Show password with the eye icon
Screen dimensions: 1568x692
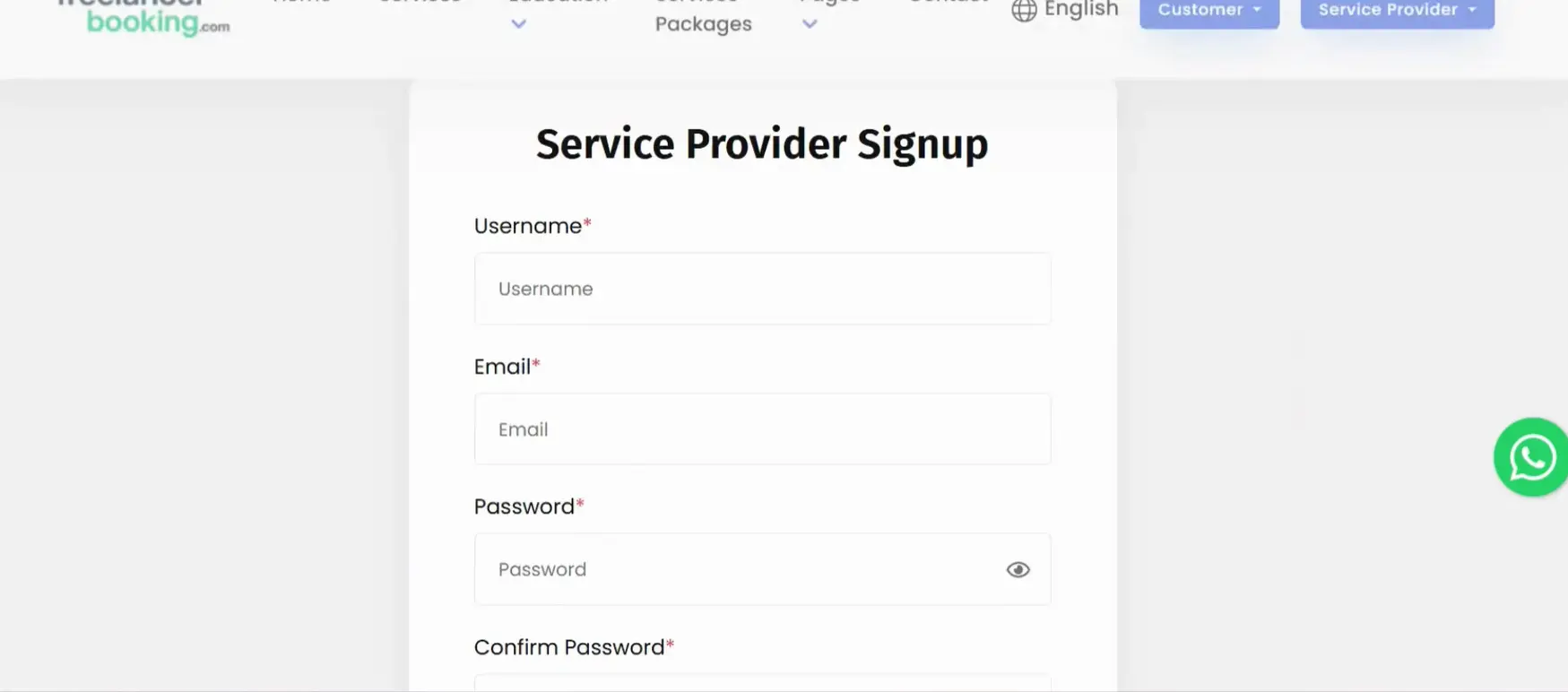[x=1018, y=570]
